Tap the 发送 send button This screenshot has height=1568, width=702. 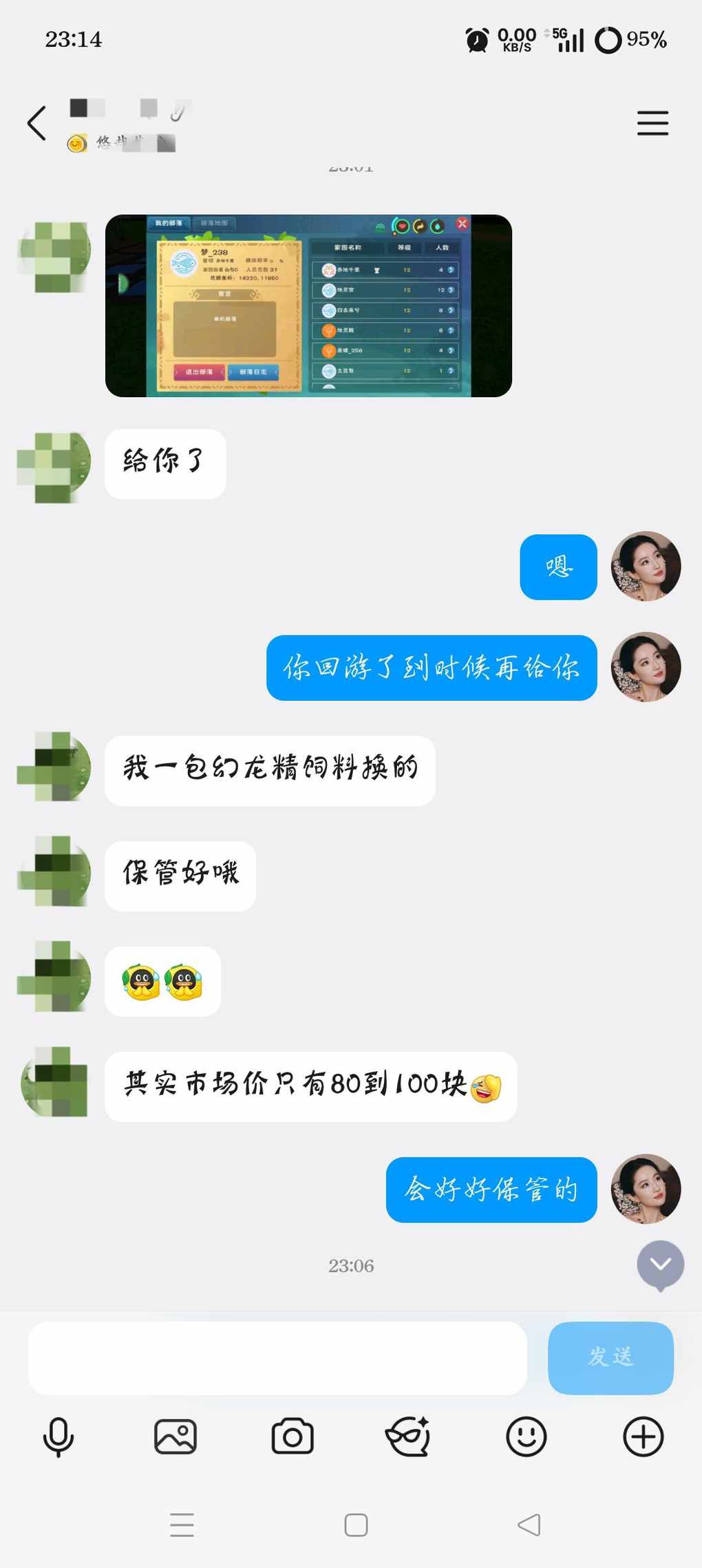[610, 1357]
